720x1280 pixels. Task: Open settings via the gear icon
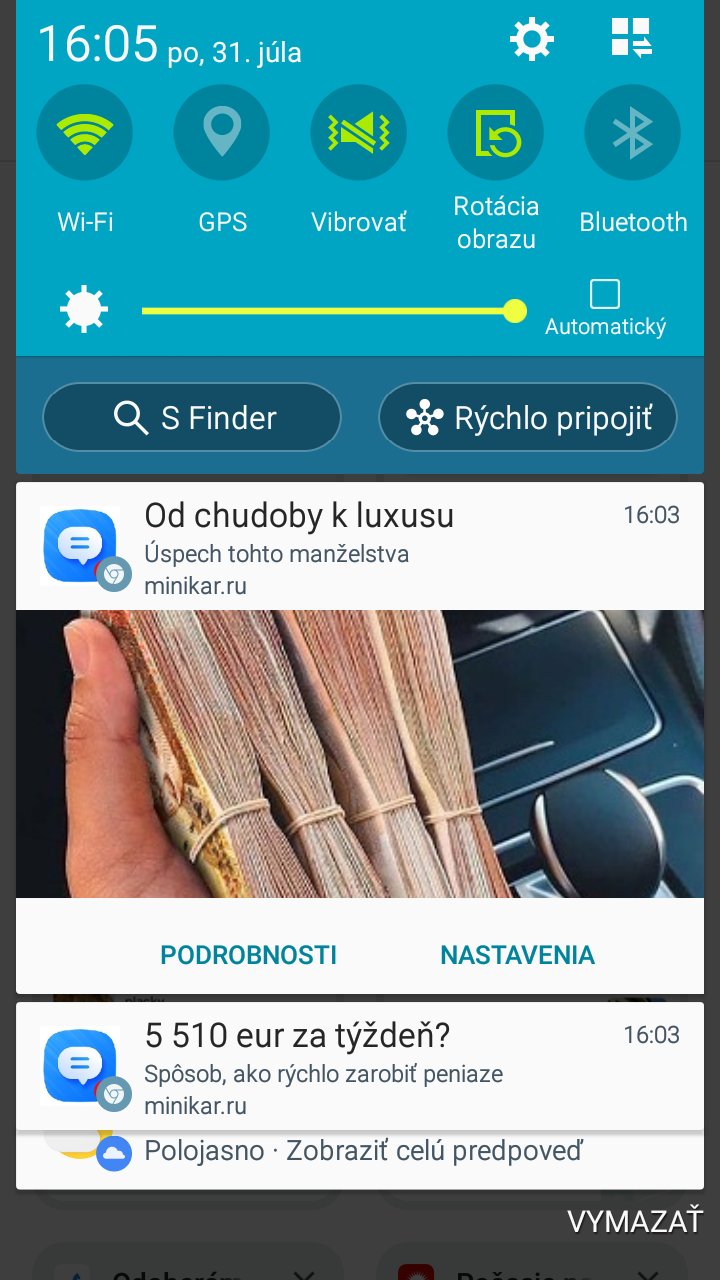coord(531,40)
